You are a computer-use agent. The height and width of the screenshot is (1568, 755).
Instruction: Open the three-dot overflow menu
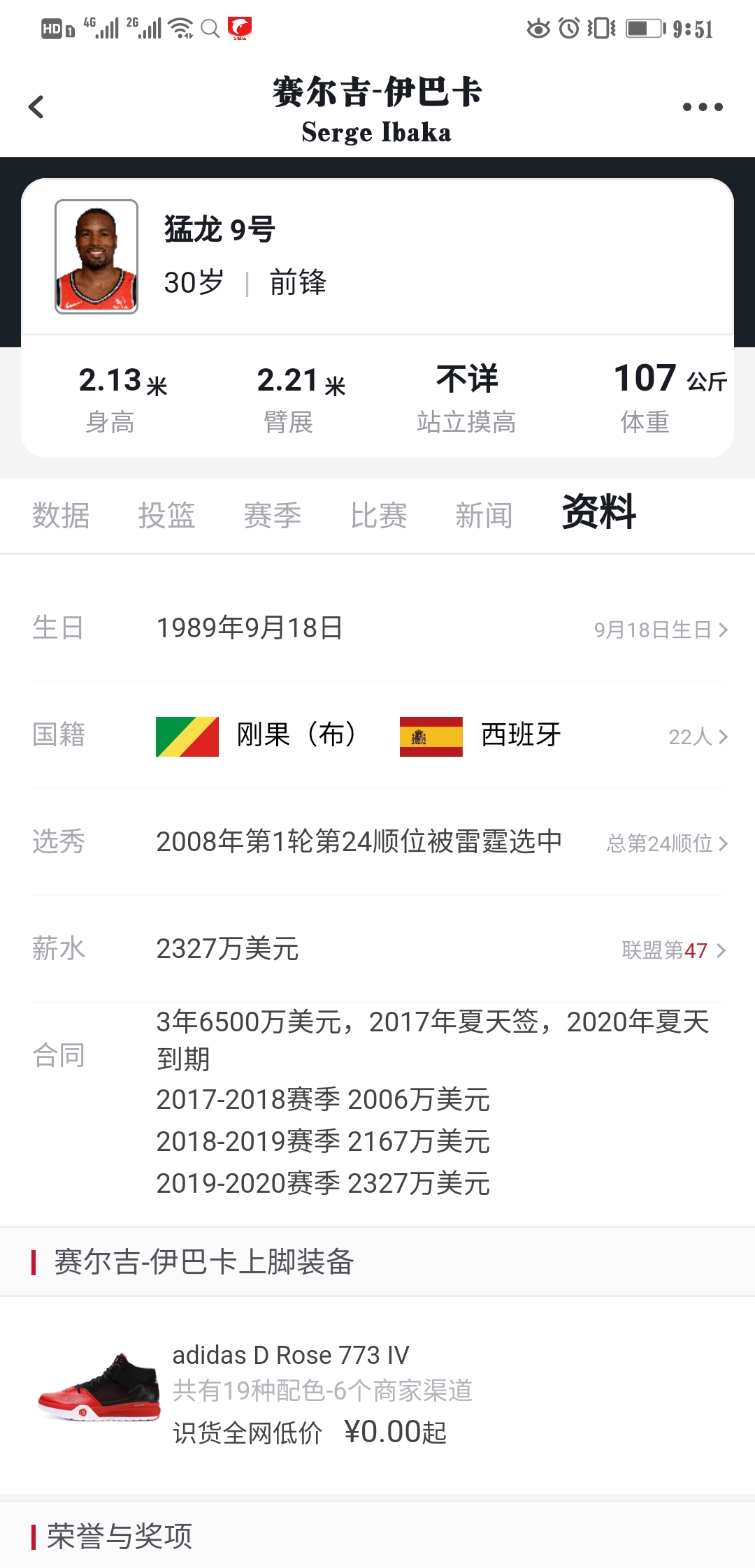pos(703,107)
